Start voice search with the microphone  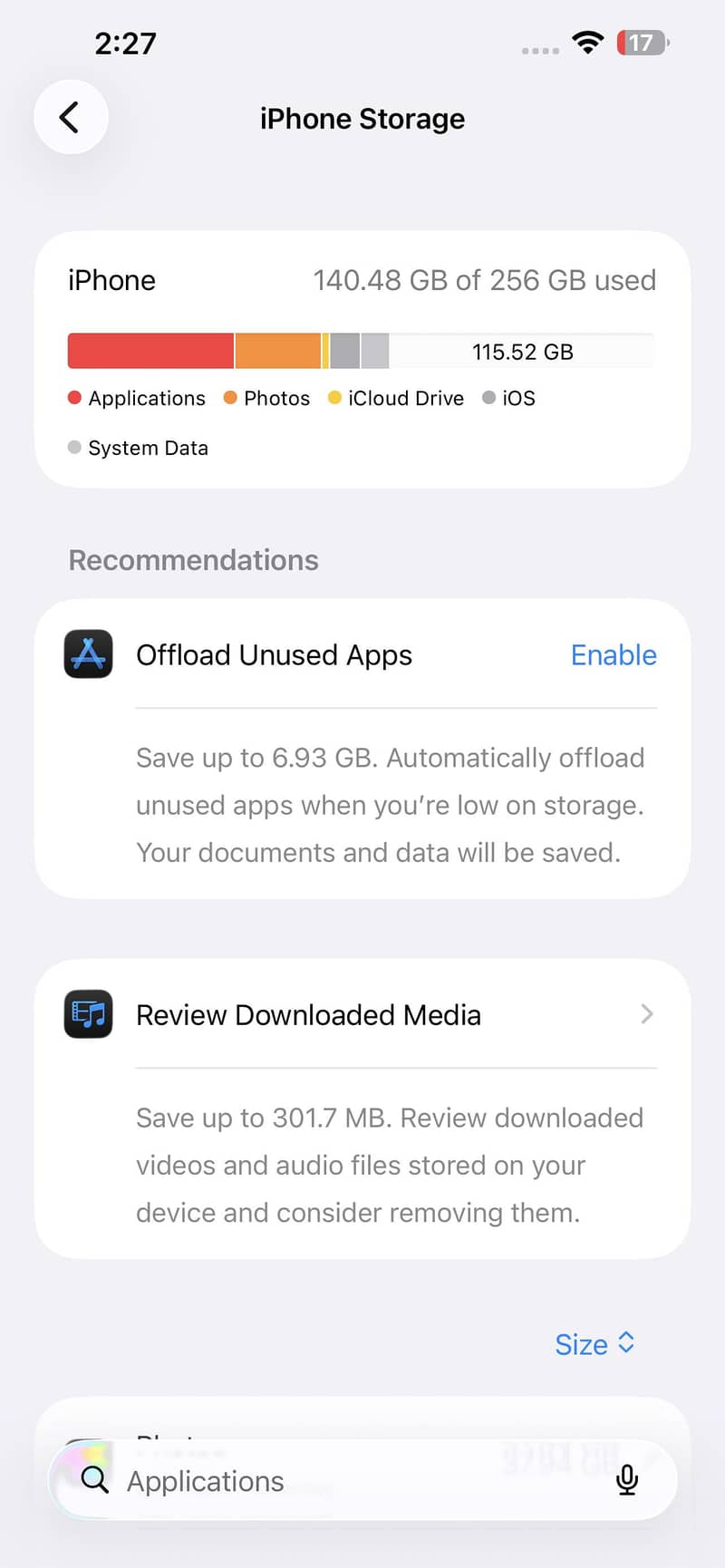(626, 1480)
